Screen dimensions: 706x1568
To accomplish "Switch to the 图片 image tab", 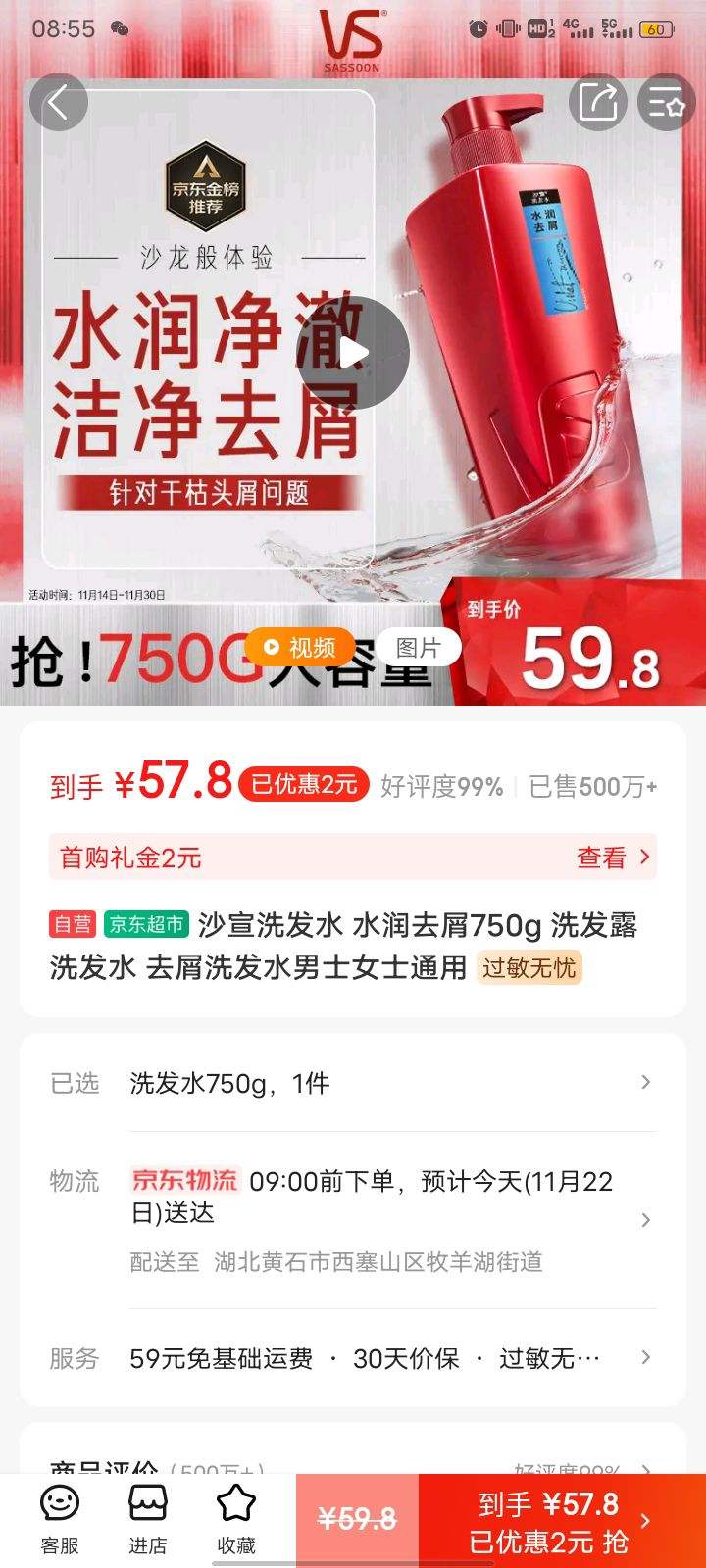I will [x=416, y=647].
